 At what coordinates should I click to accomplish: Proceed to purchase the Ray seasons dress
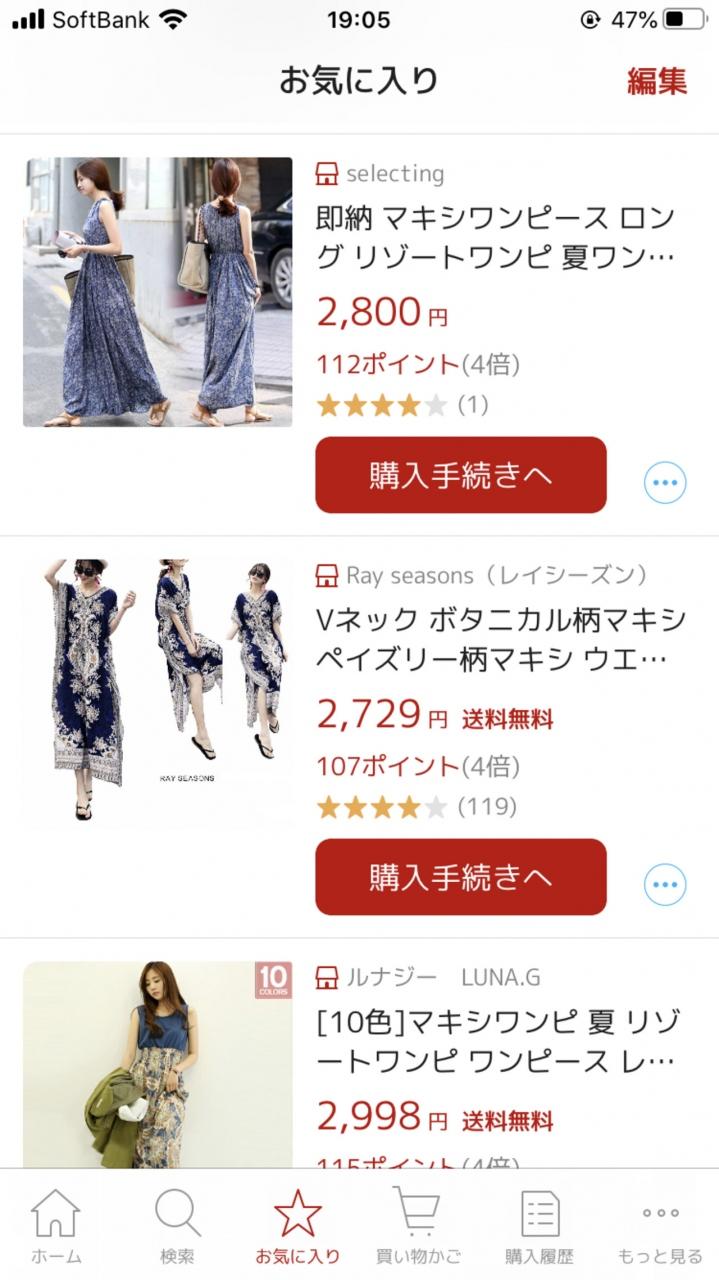click(461, 877)
